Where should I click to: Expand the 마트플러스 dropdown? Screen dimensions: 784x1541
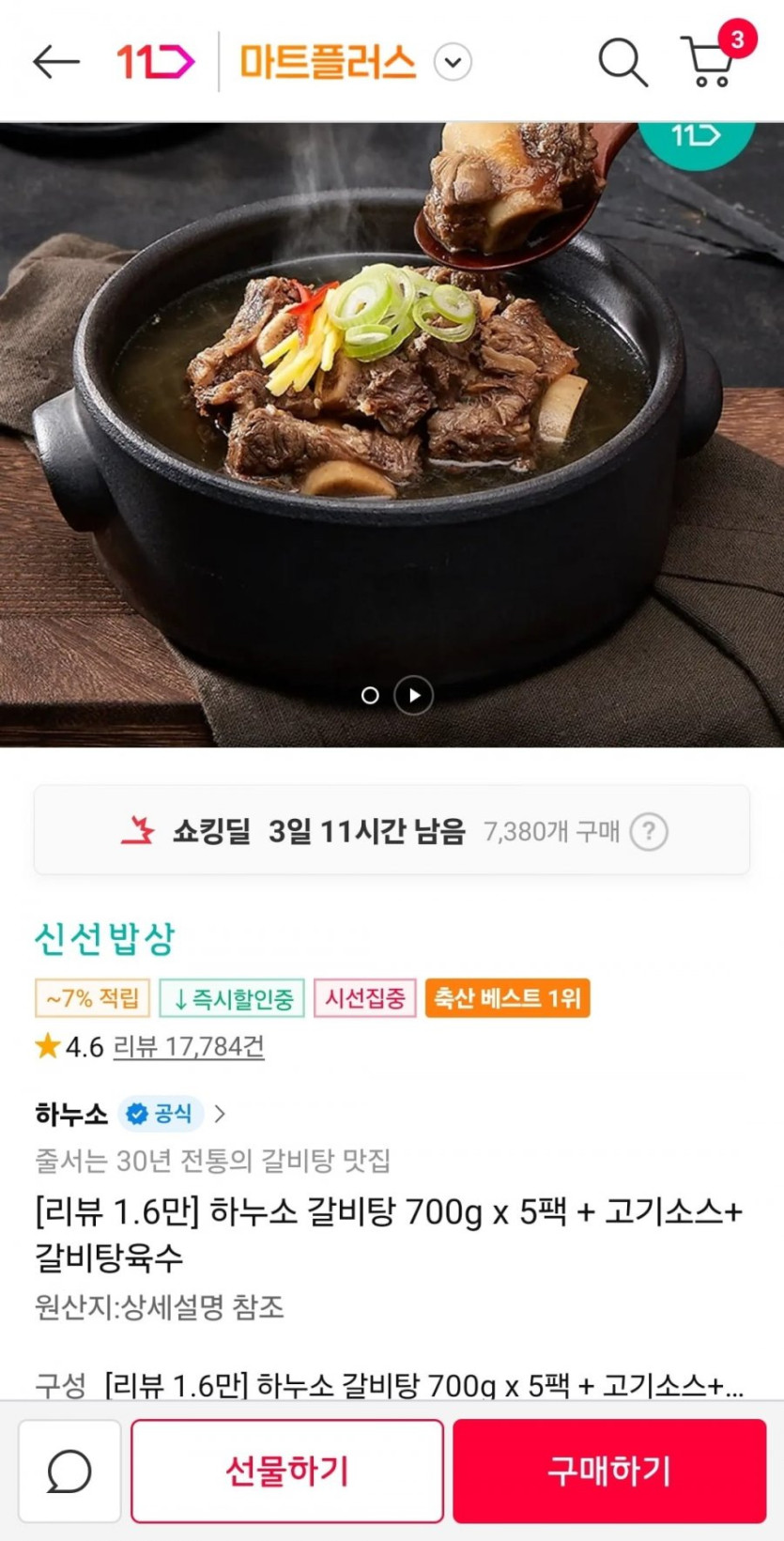click(x=453, y=63)
